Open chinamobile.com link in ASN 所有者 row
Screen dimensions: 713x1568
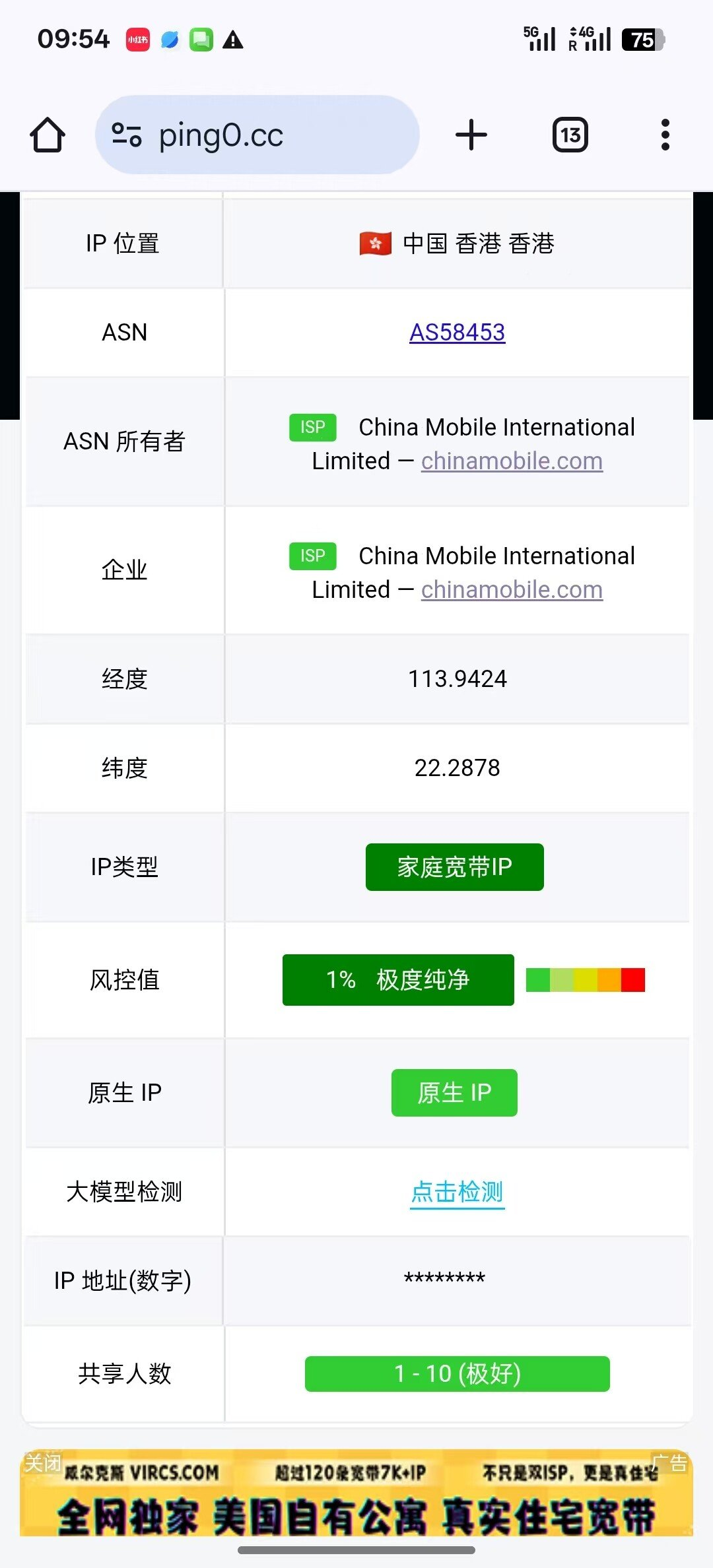click(x=512, y=461)
